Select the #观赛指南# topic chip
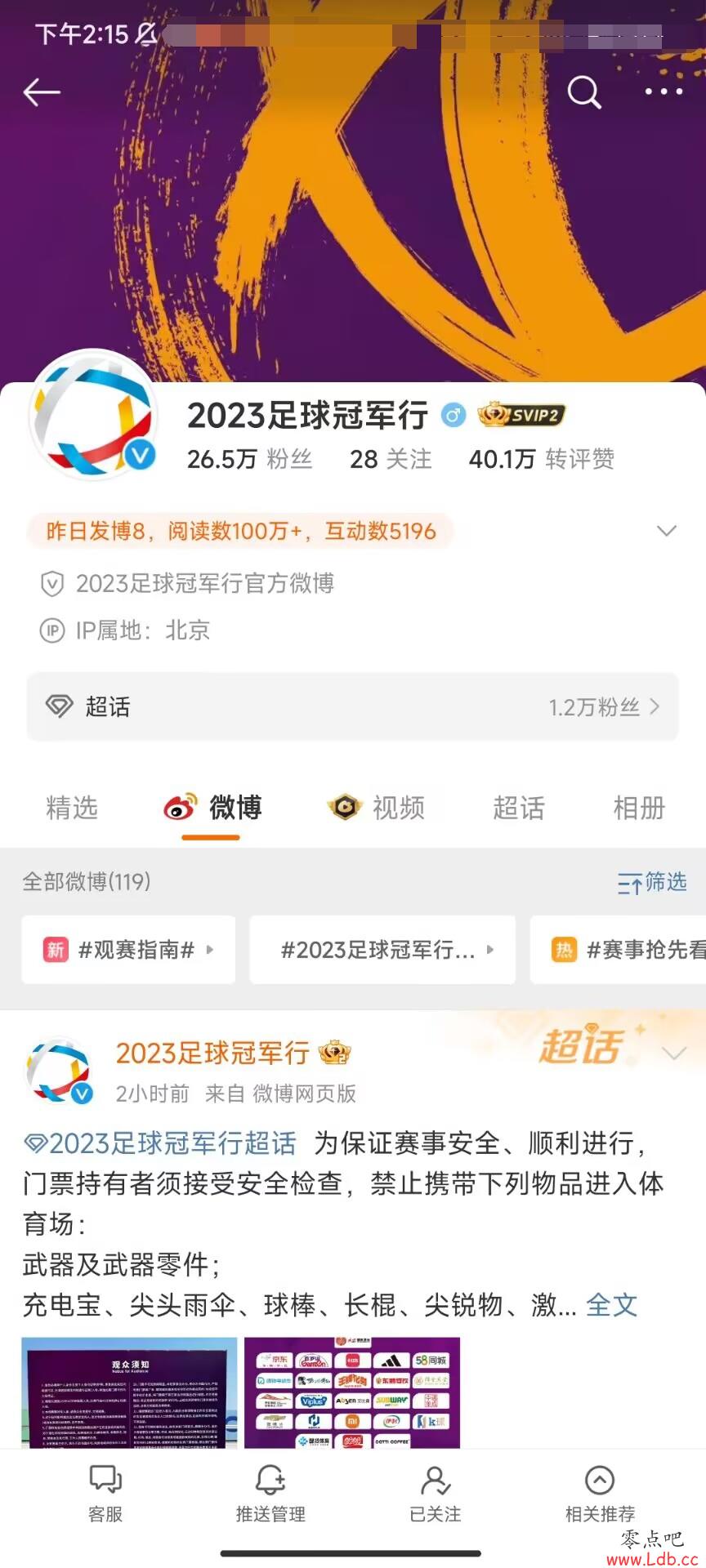 pos(128,950)
